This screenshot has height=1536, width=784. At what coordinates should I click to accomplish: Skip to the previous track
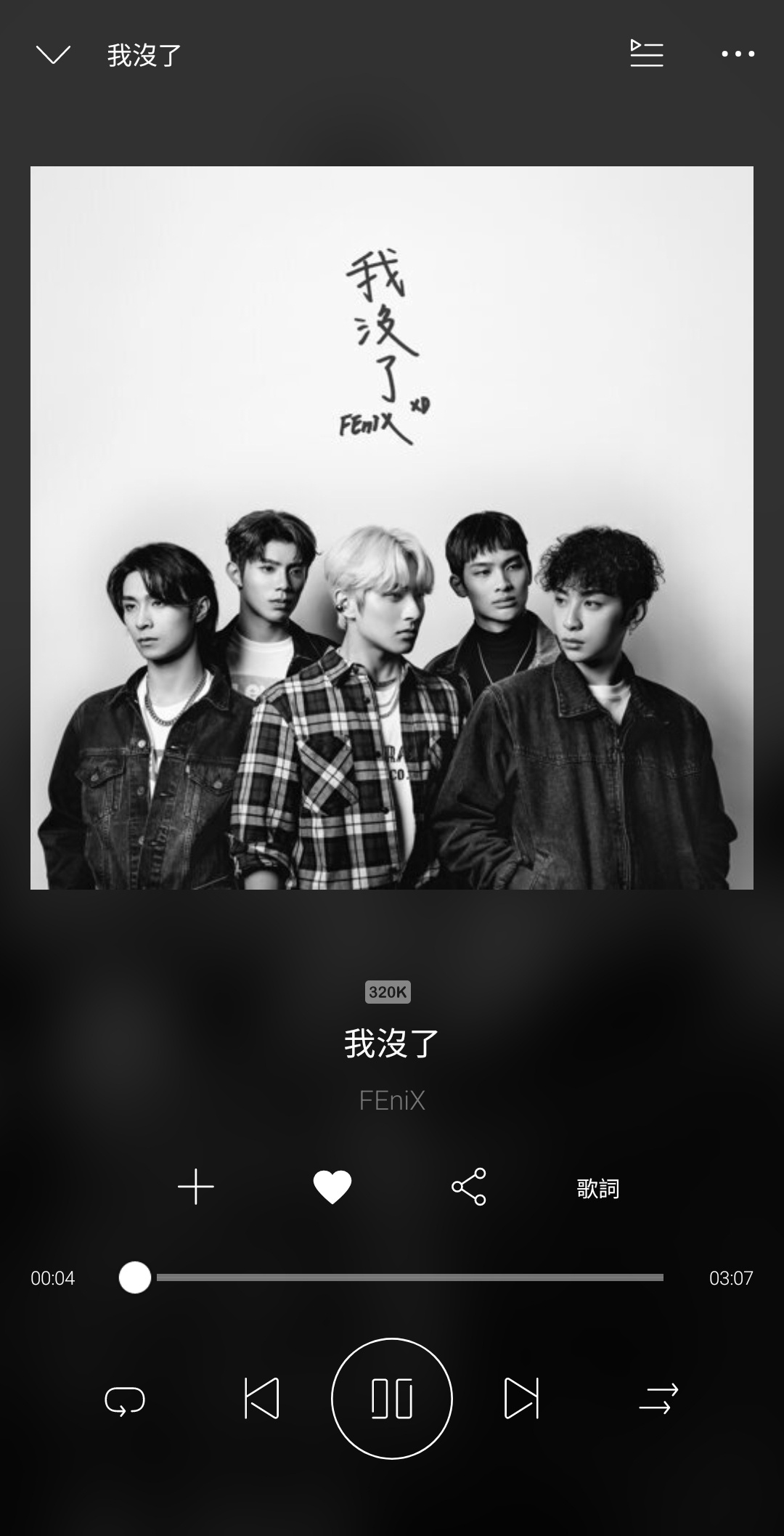click(261, 1398)
